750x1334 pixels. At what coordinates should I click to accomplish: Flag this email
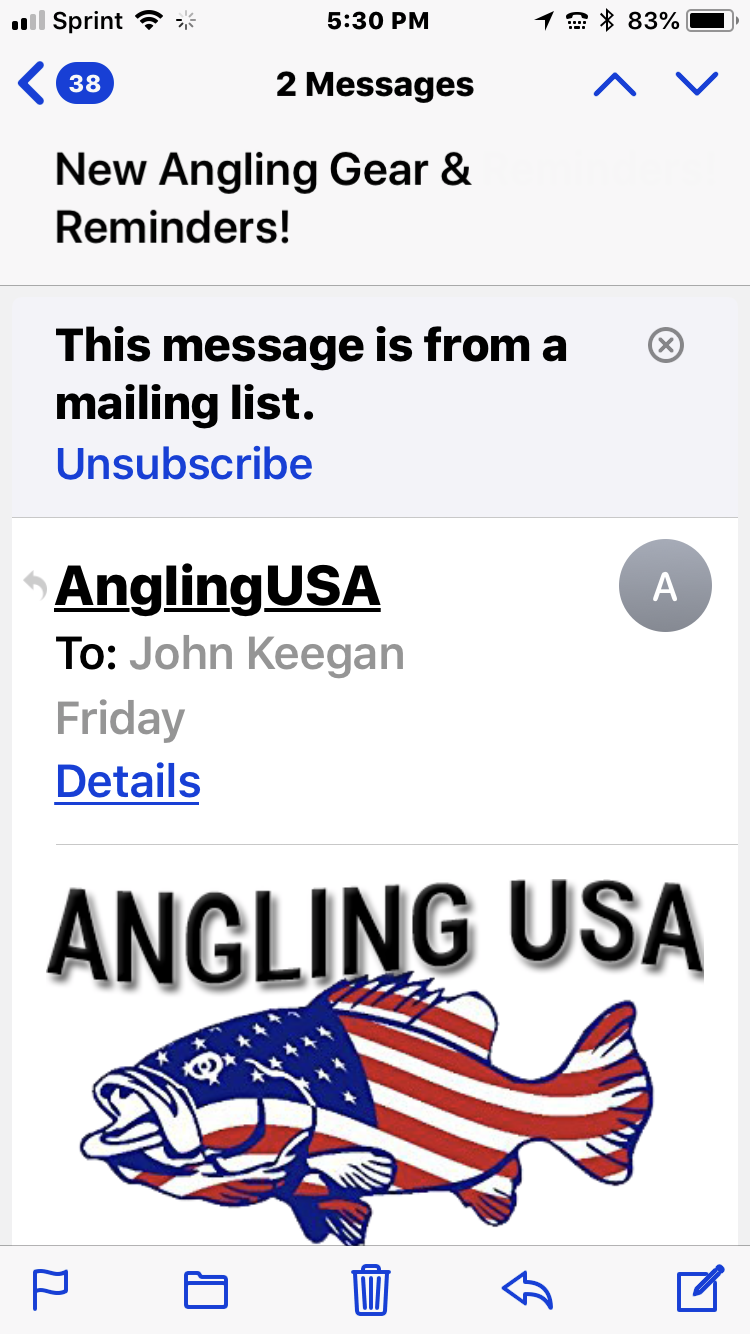click(x=50, y=1290)
